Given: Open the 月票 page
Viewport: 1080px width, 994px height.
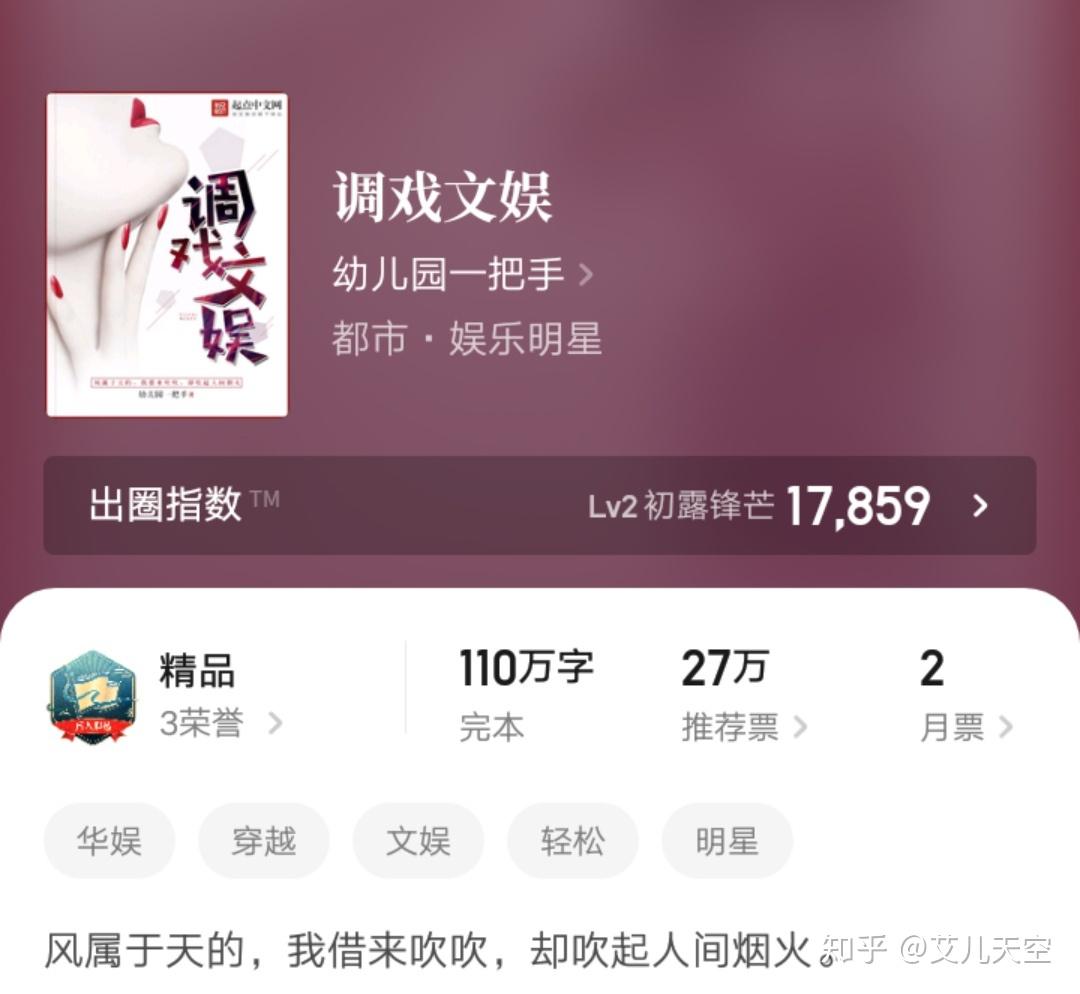Looking at the screenshot, I should (x=965, y=727).
